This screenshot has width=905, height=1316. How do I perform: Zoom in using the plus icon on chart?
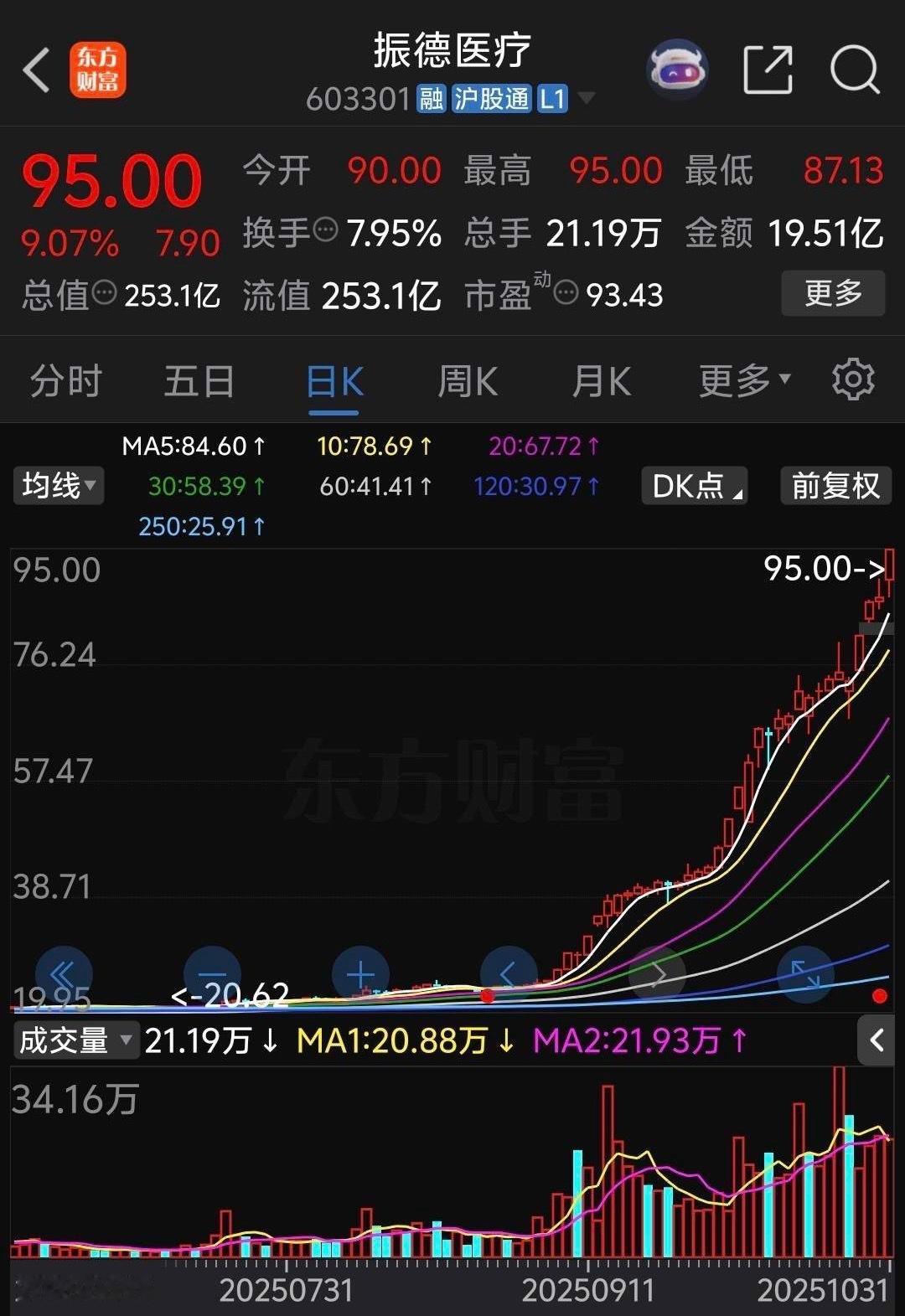pyautogui.click(x=360, y=973)
